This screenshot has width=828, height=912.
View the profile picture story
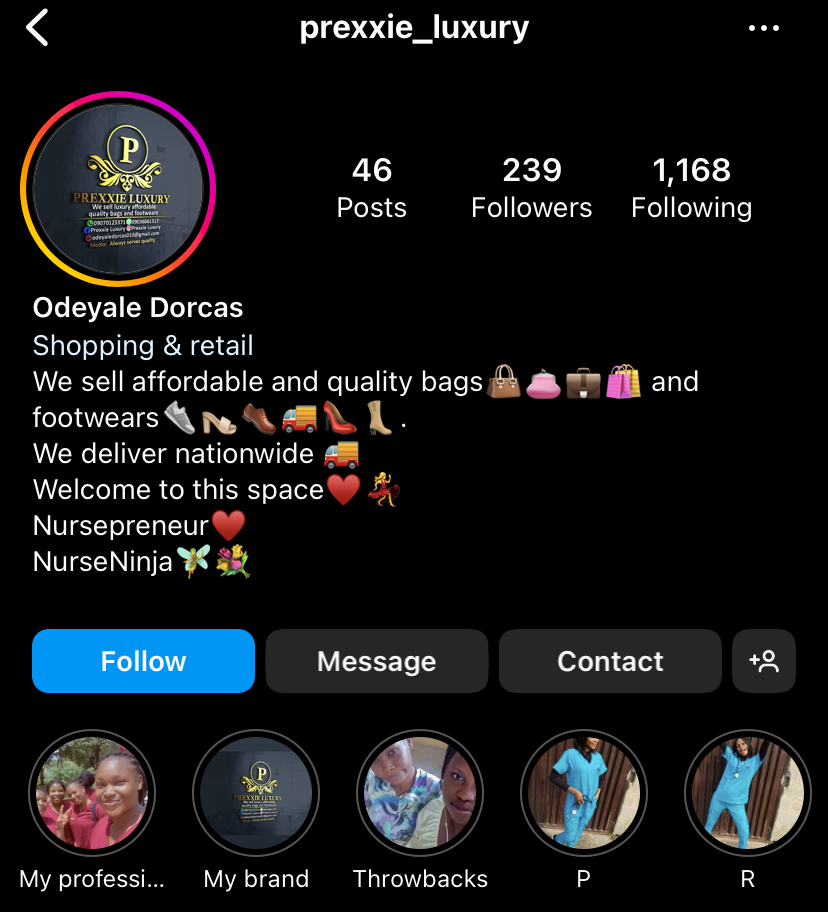coord(118,189)
